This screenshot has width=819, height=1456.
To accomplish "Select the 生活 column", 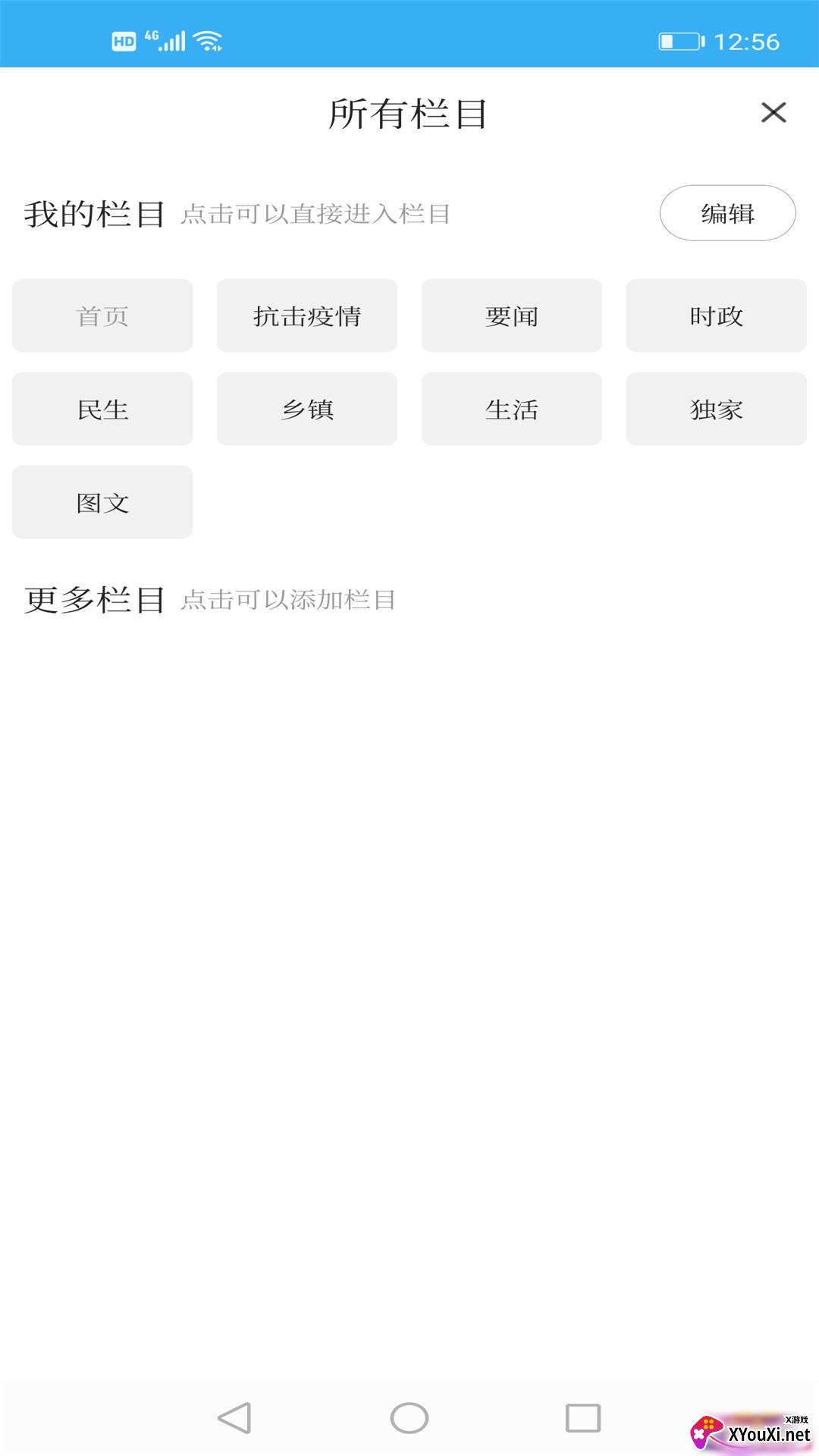I will (512, 409).
